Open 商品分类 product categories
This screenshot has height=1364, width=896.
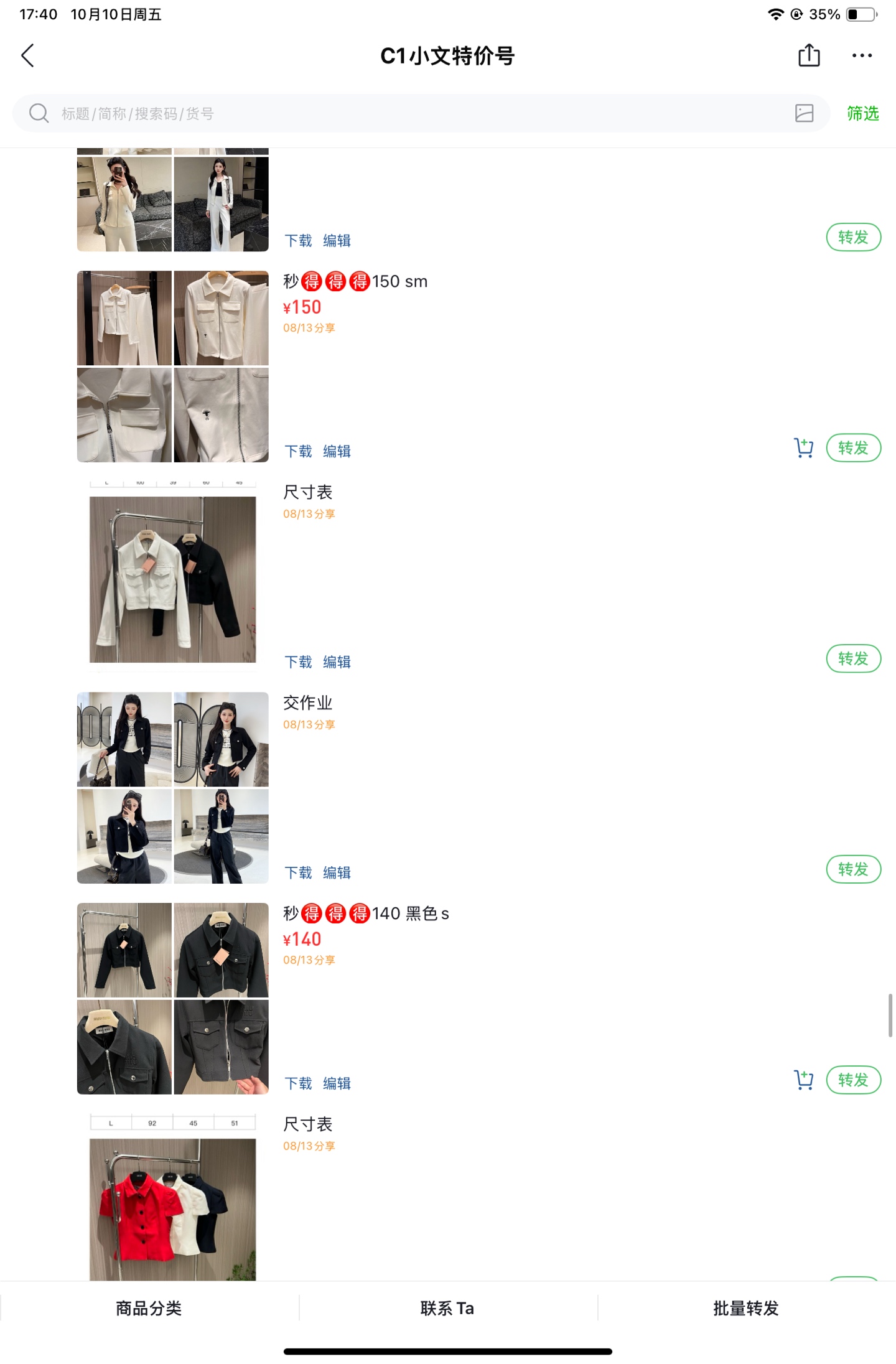pos(149,1308)
